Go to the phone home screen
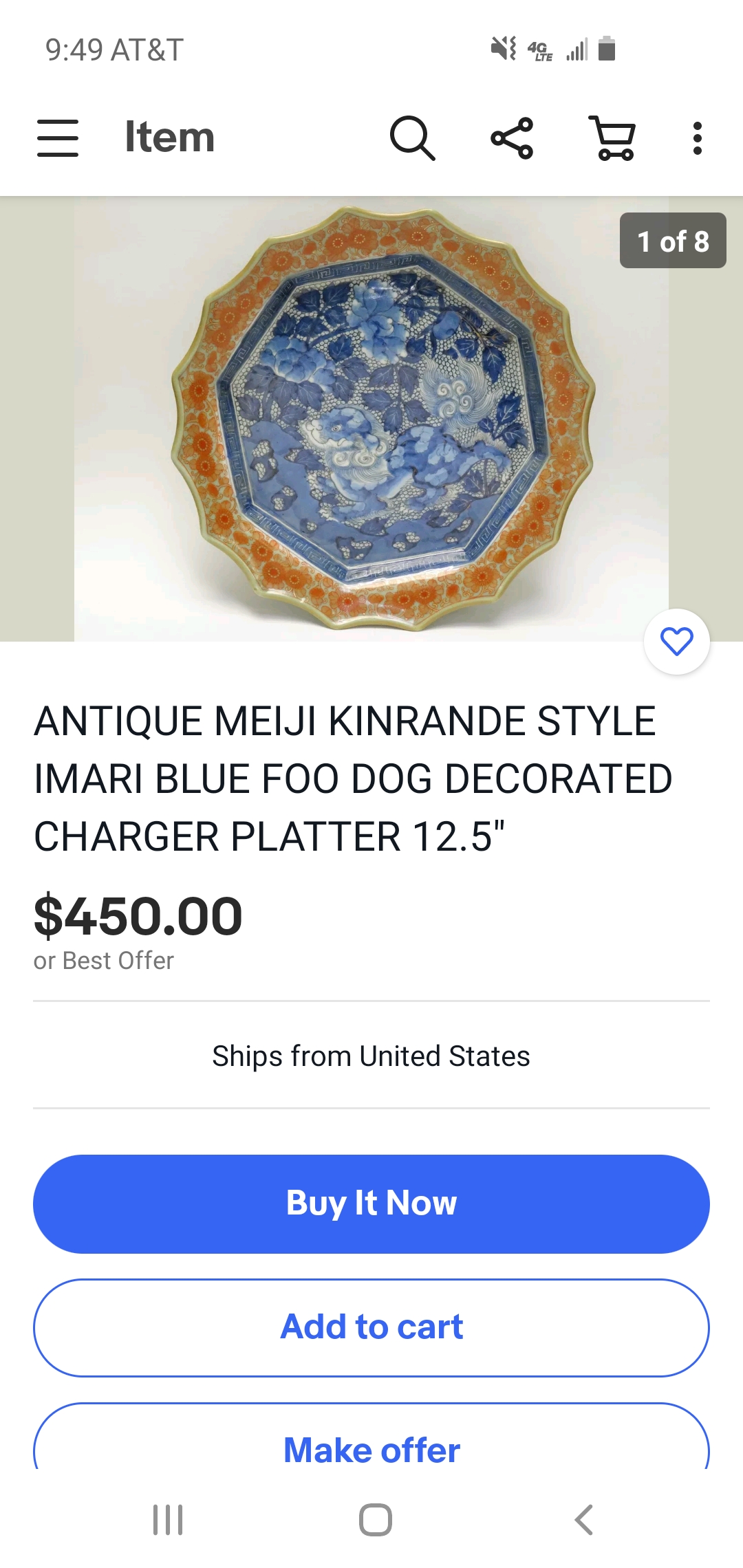 375,1520
